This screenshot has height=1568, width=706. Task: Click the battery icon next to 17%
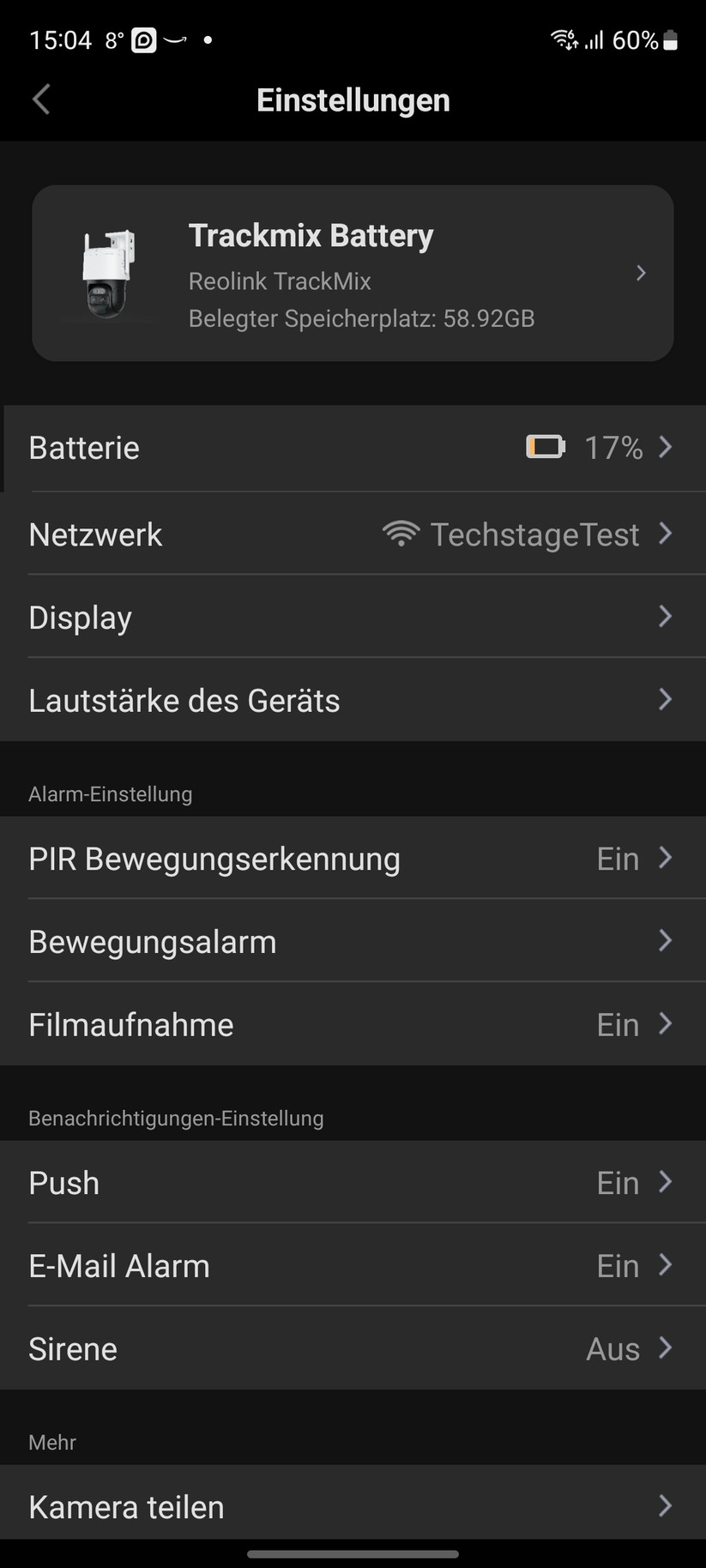tap(545, 447)
